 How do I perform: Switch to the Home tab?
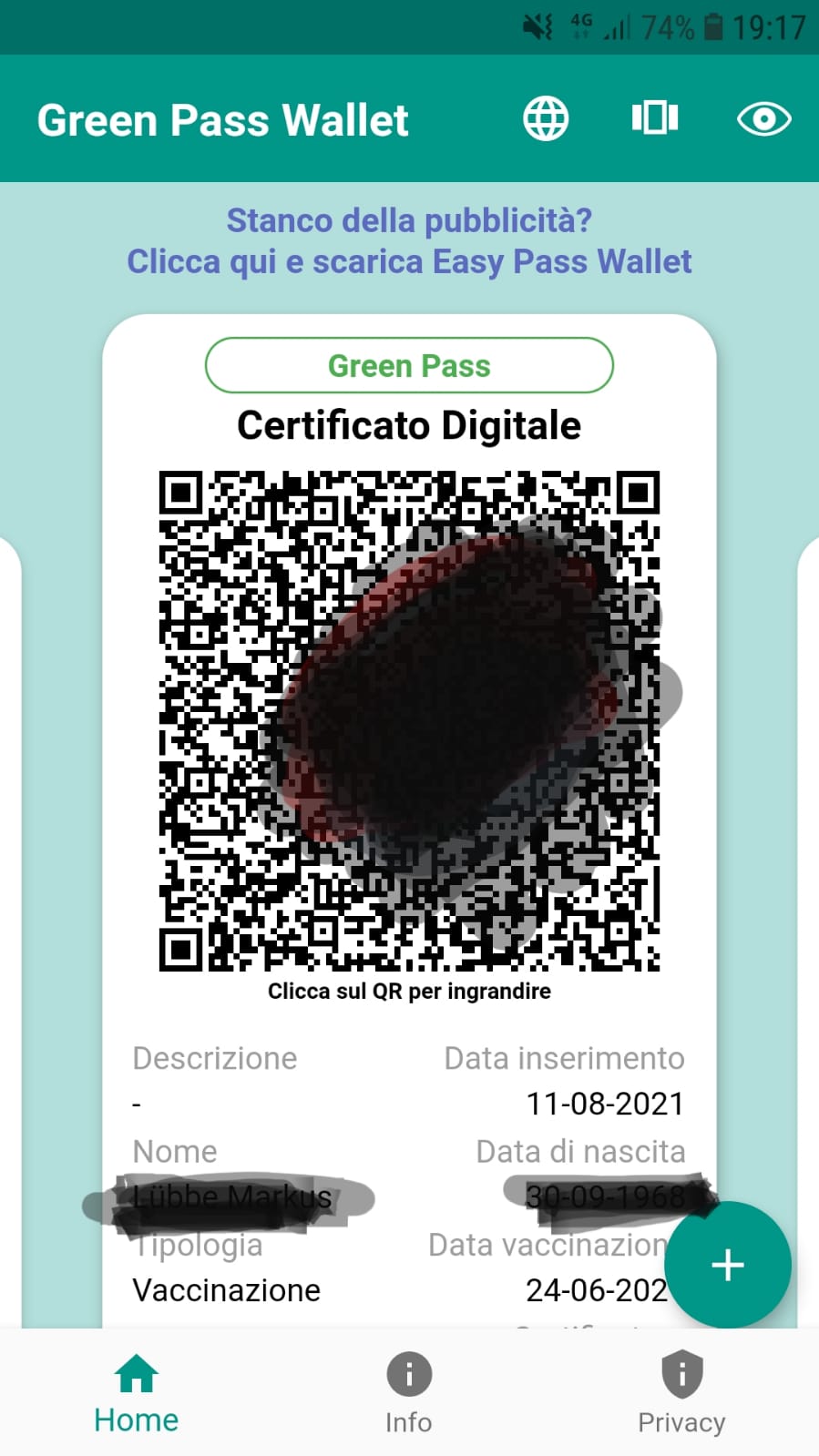point(137,1394)
